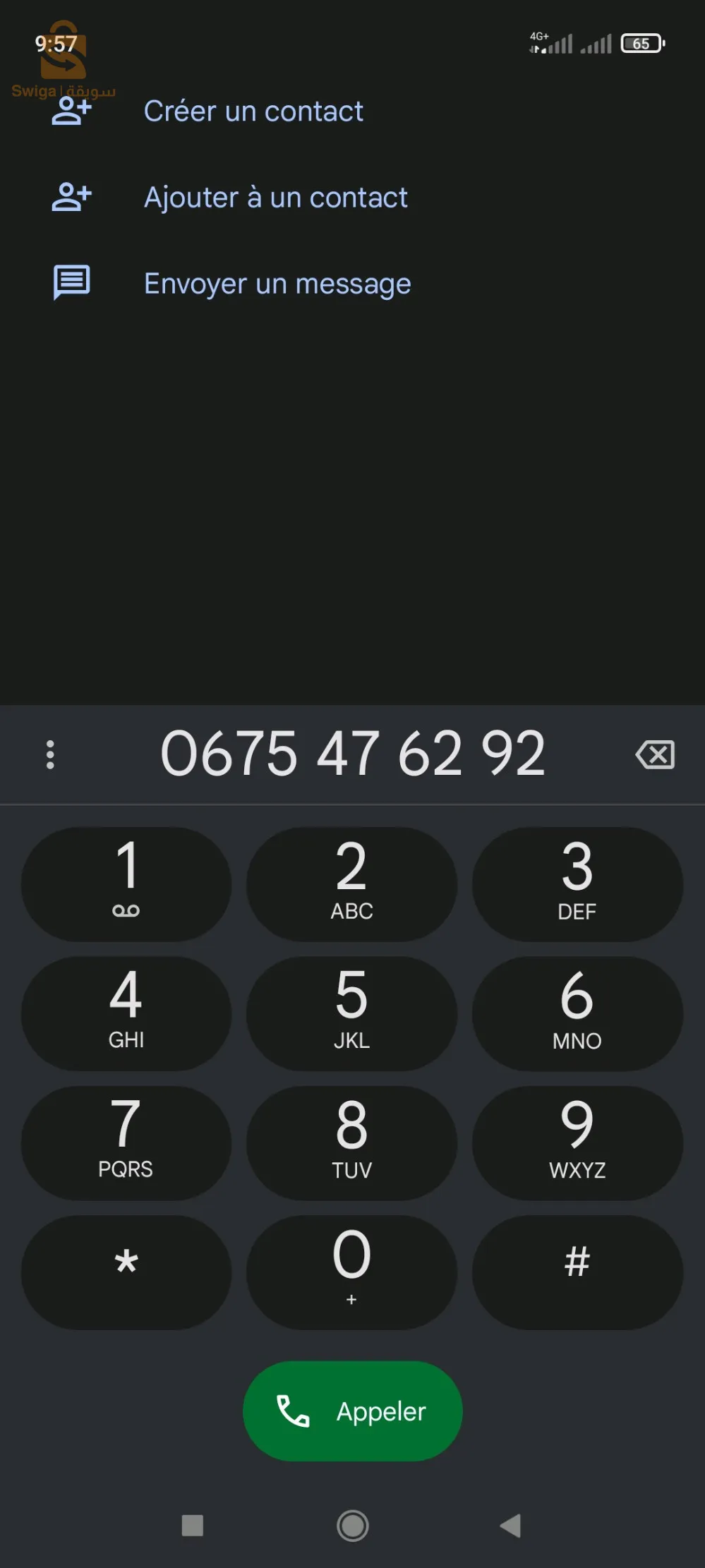
Task: Tap Créer un contact
Action: (x=253, y=111)
